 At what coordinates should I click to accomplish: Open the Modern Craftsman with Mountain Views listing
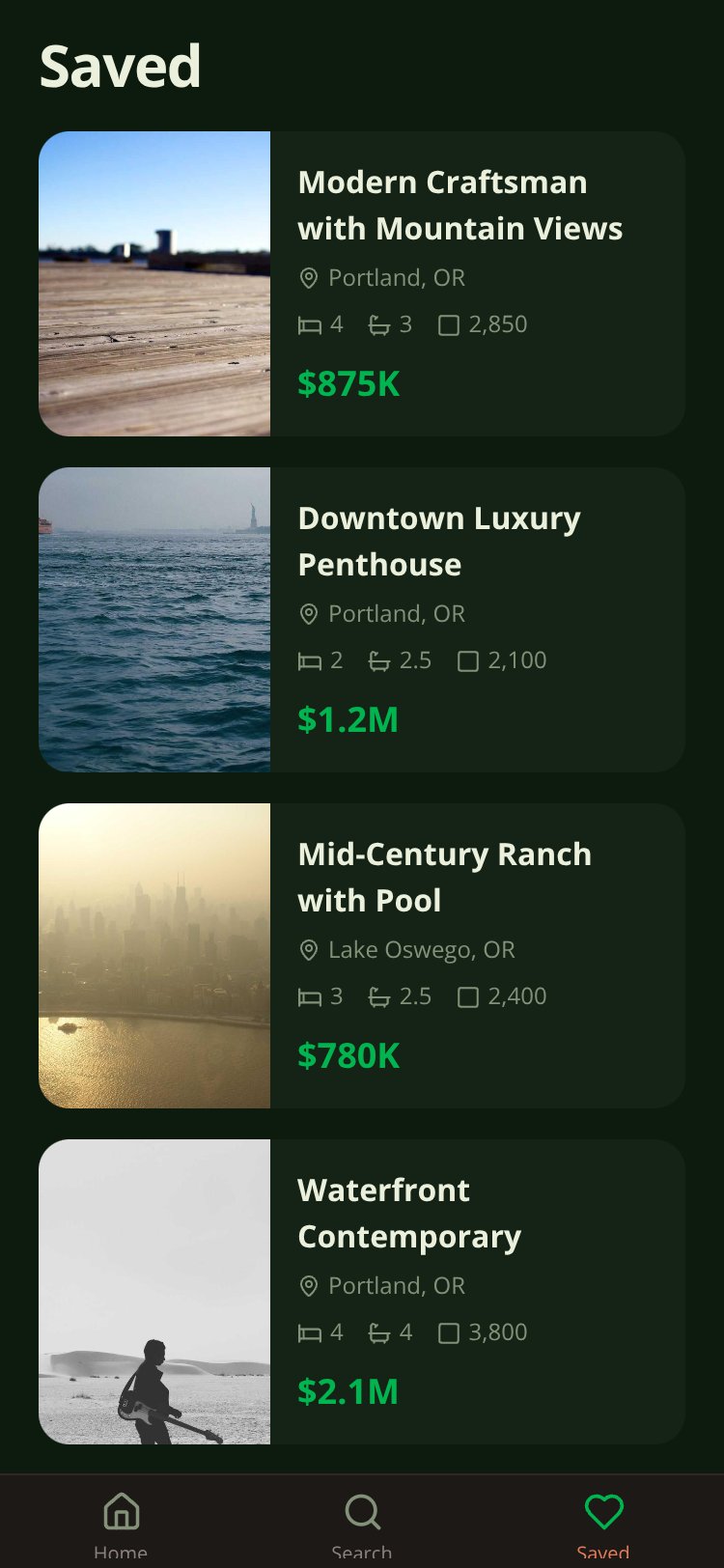(x=362, y=284)
